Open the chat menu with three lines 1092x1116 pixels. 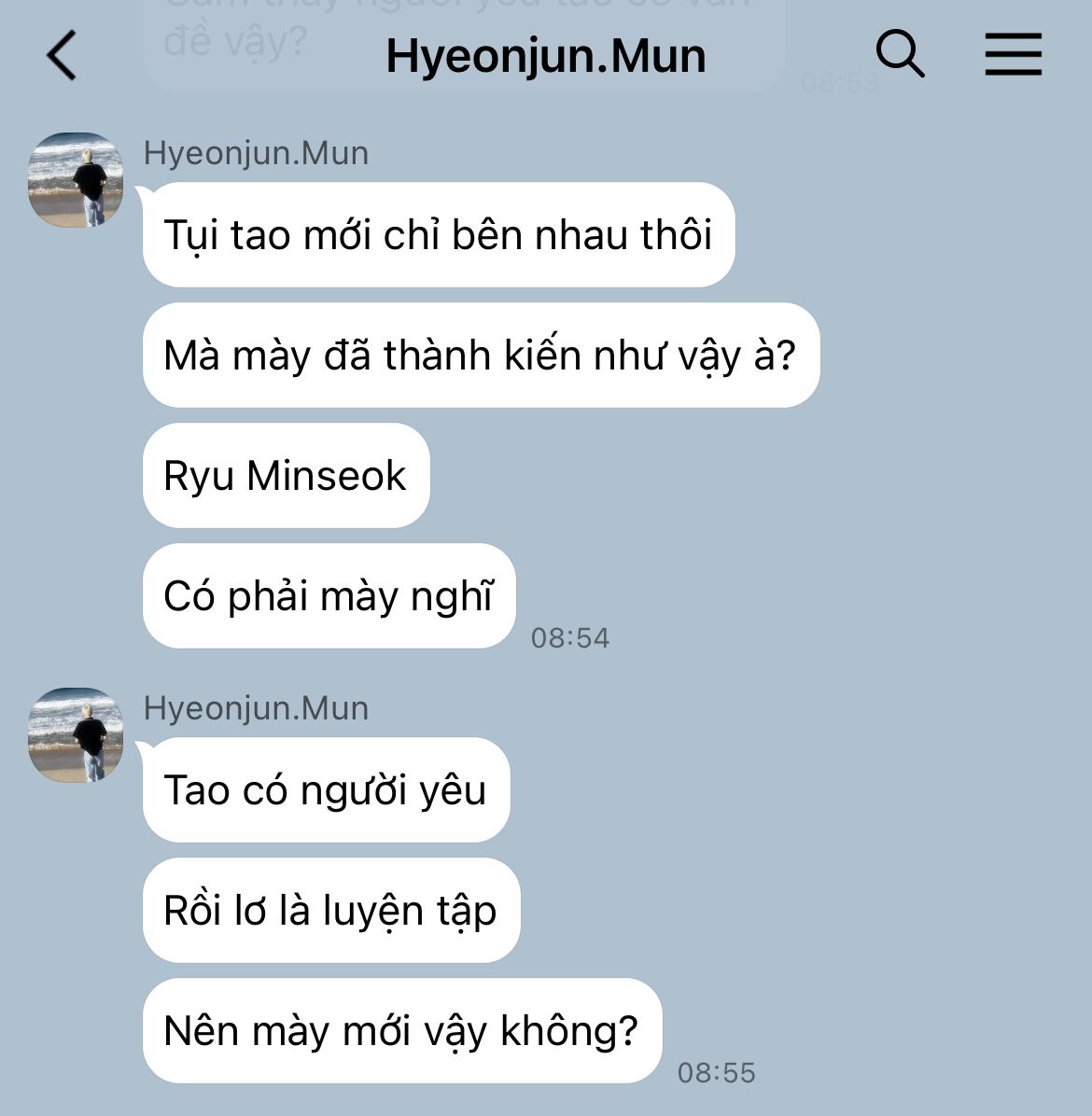(x=1013, y=54)
